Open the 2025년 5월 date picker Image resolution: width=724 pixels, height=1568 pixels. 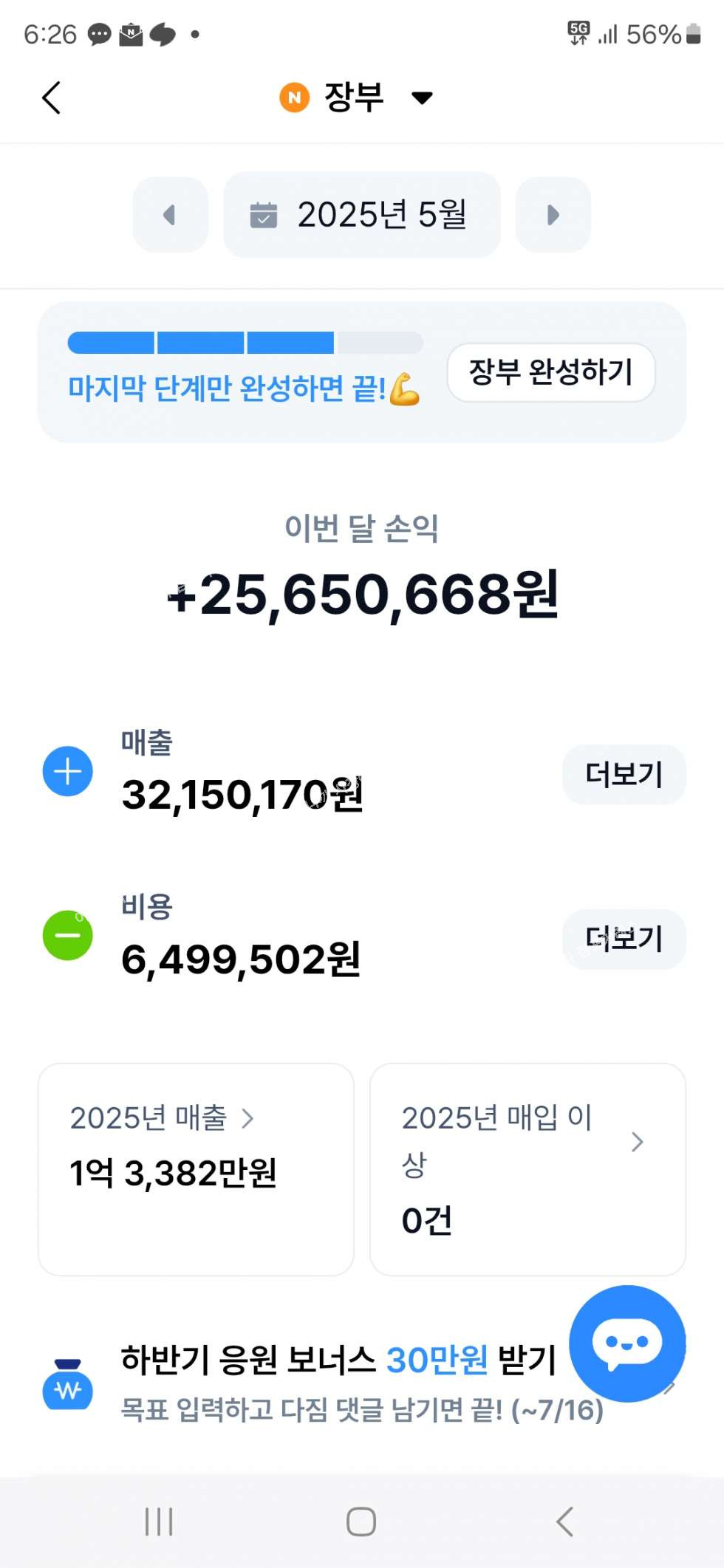[x=362, y=215]
